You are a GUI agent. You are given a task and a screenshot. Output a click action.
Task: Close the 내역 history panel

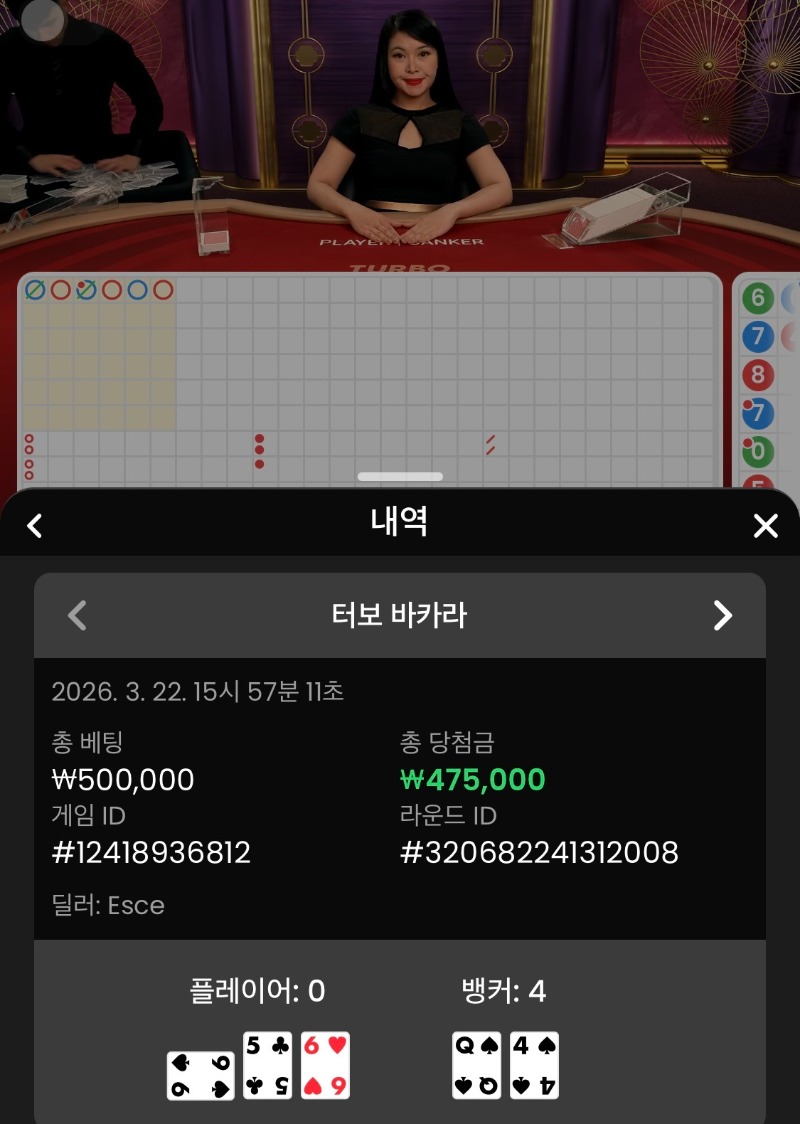765,526
